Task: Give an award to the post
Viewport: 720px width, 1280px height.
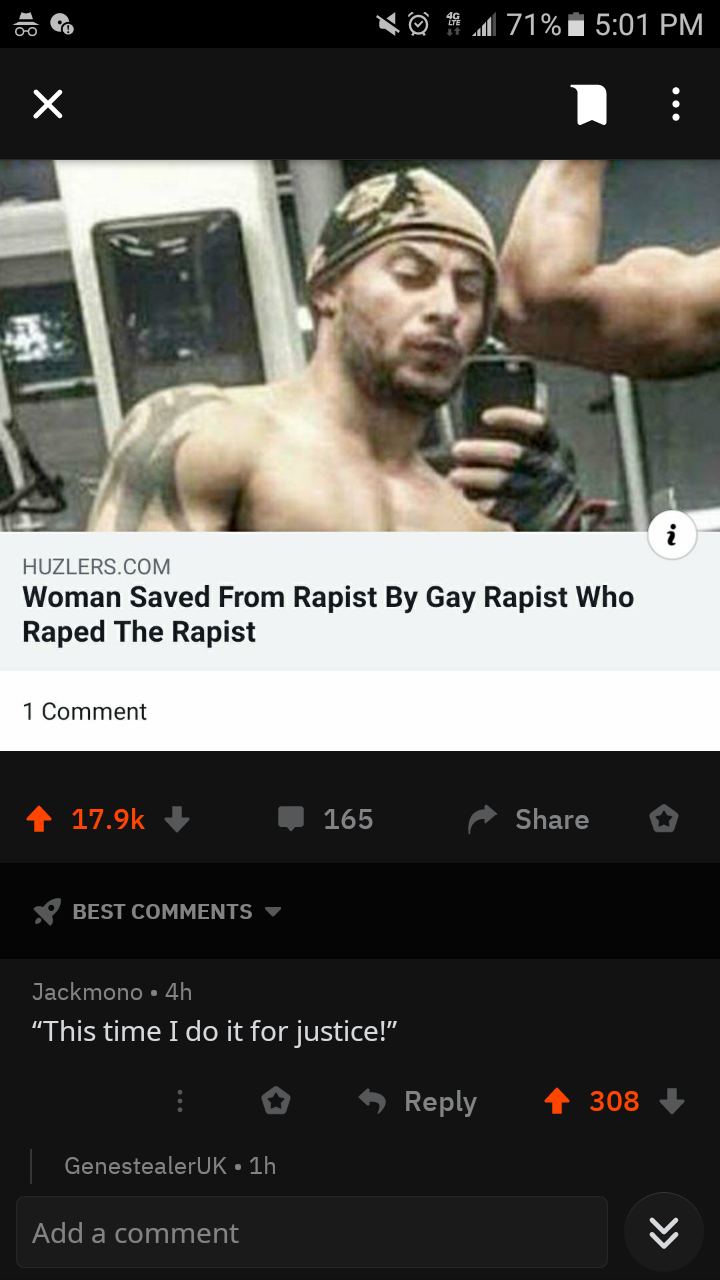Action: 663,820
